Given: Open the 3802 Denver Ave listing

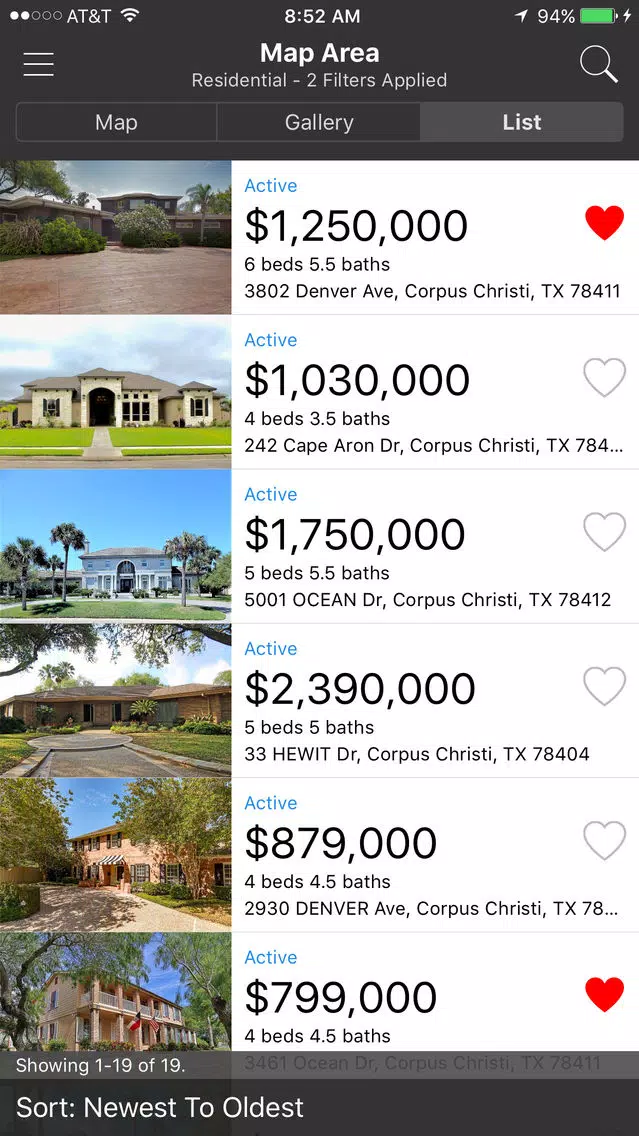Looking at the screenshot, I should pyautogui.click(x=320, y=238).
